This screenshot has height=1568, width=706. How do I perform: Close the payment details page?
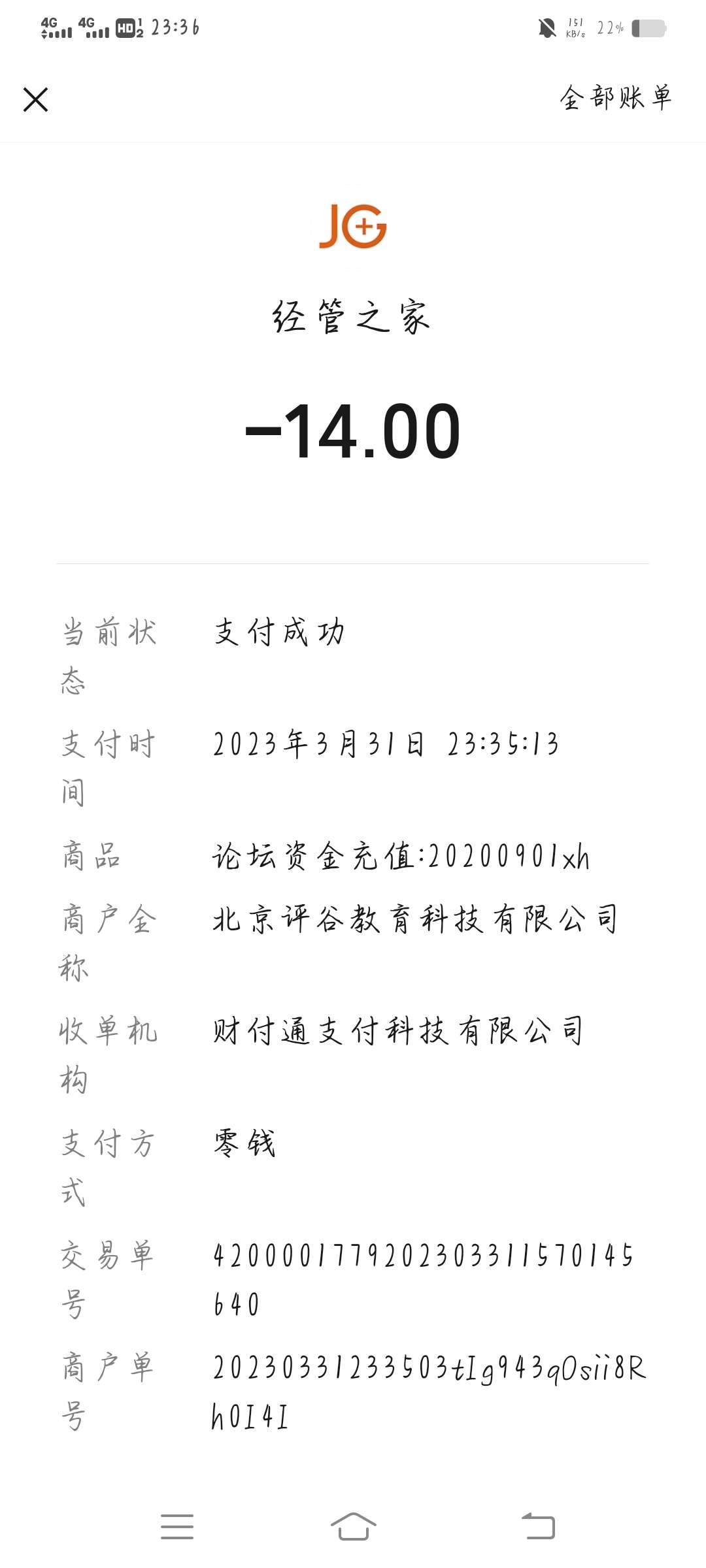(x=35, y=100)
